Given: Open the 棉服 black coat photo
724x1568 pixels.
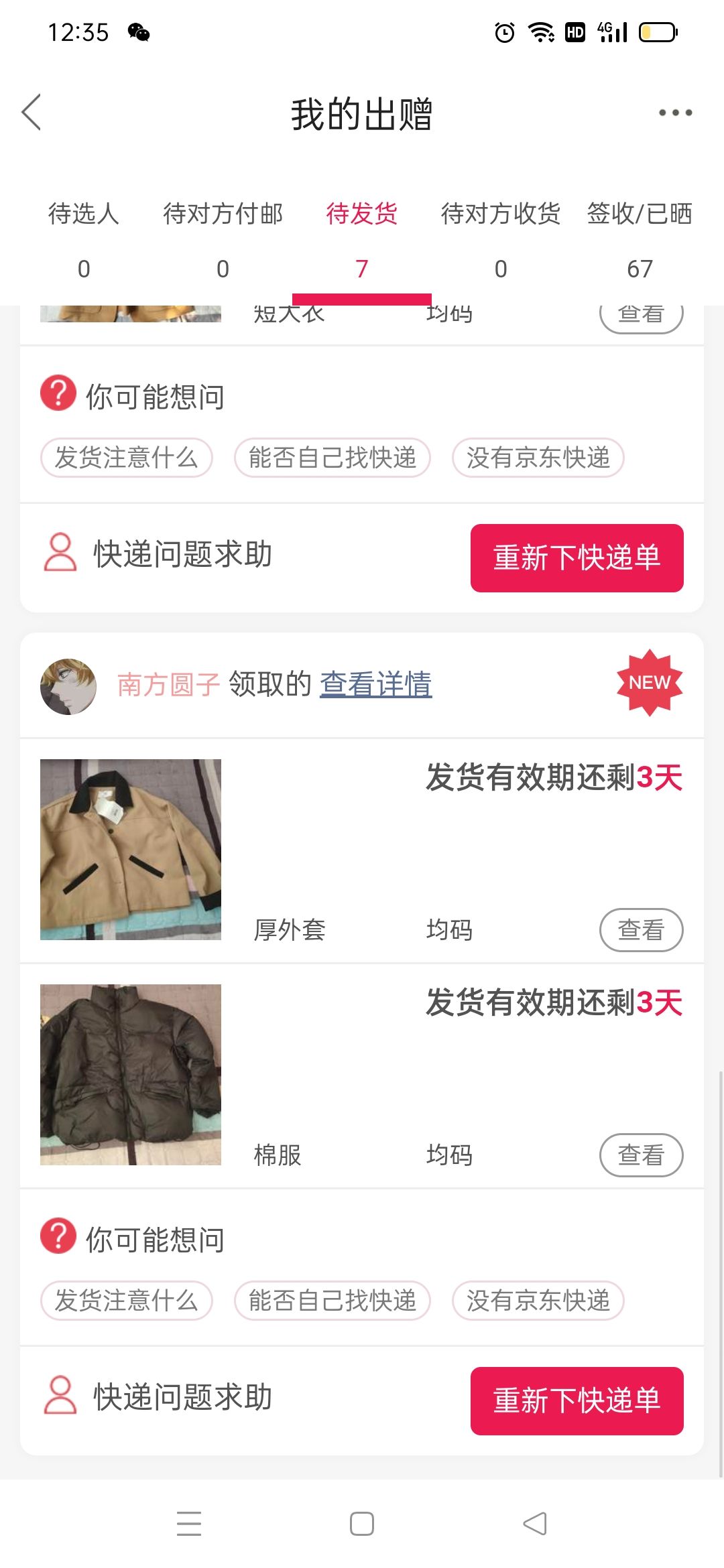Looking at the screenshot, I should point(131,1075).
